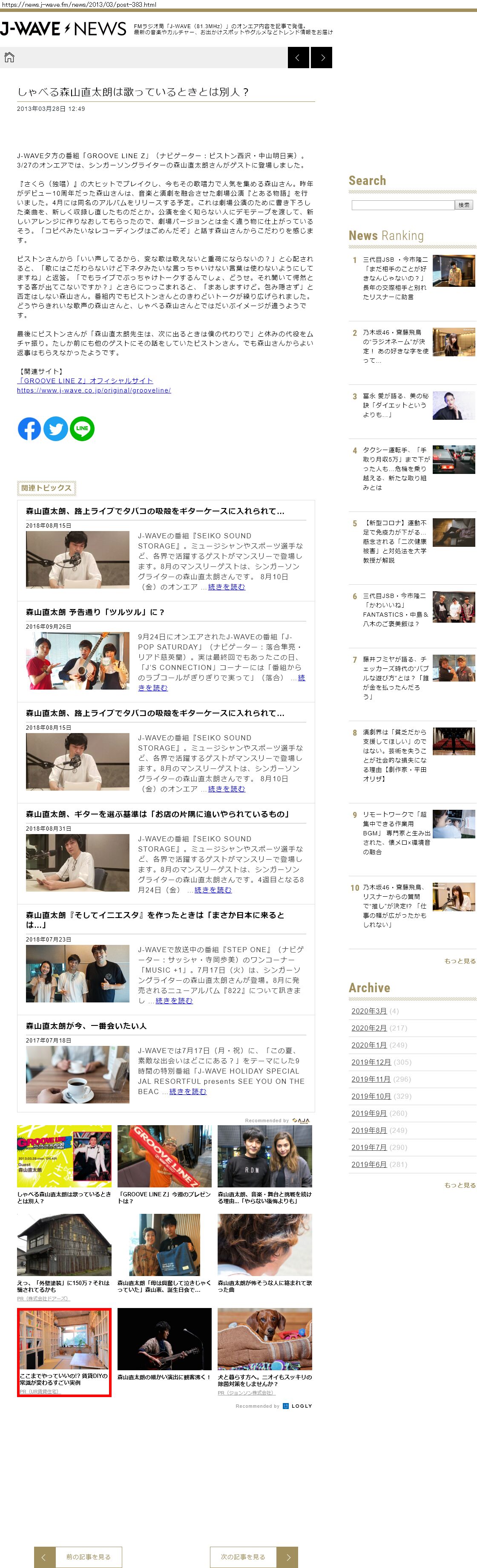This screenshot has height=1568, width=477.
Task: Open the 2019年12月 archive
Action: click(x=371, y=1062)
